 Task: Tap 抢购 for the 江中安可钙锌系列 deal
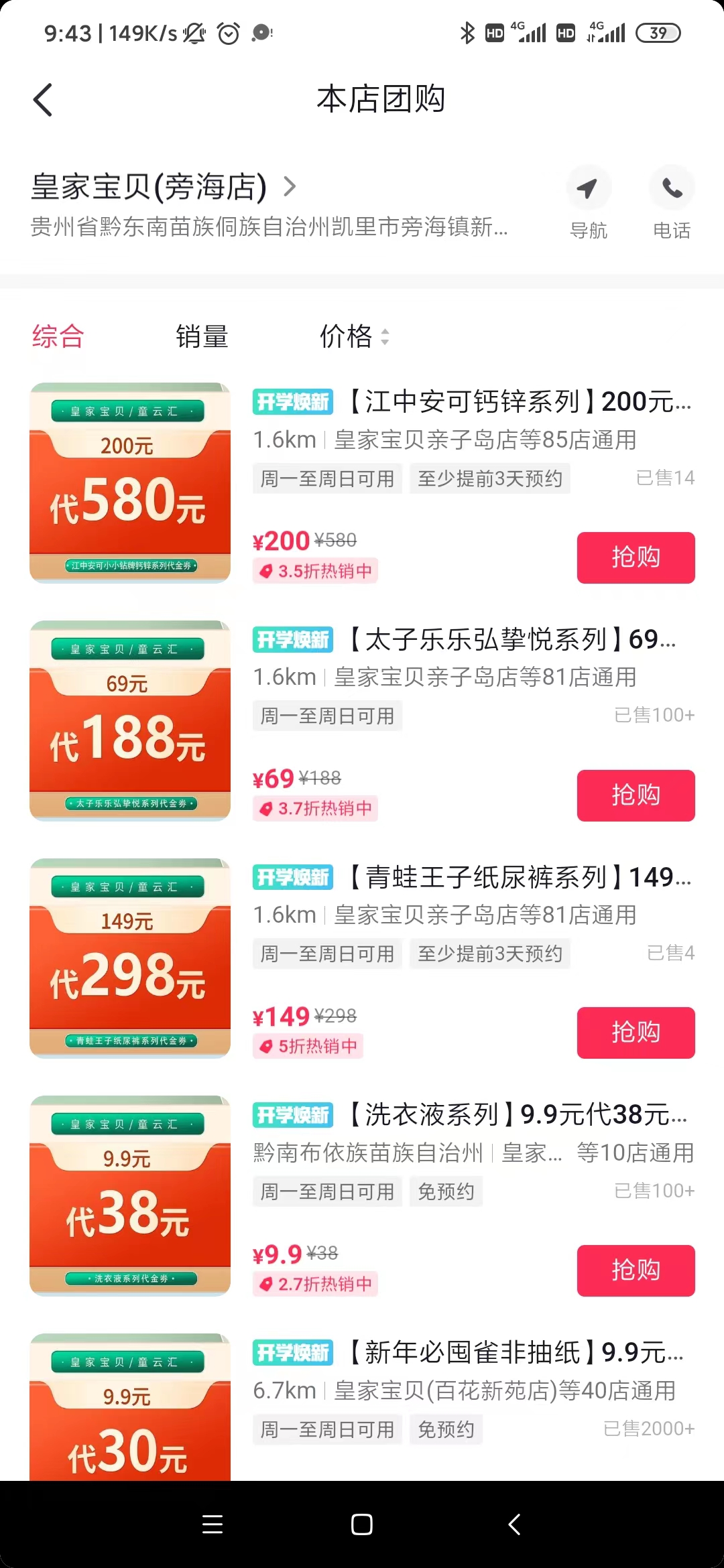tap(636, 558)
